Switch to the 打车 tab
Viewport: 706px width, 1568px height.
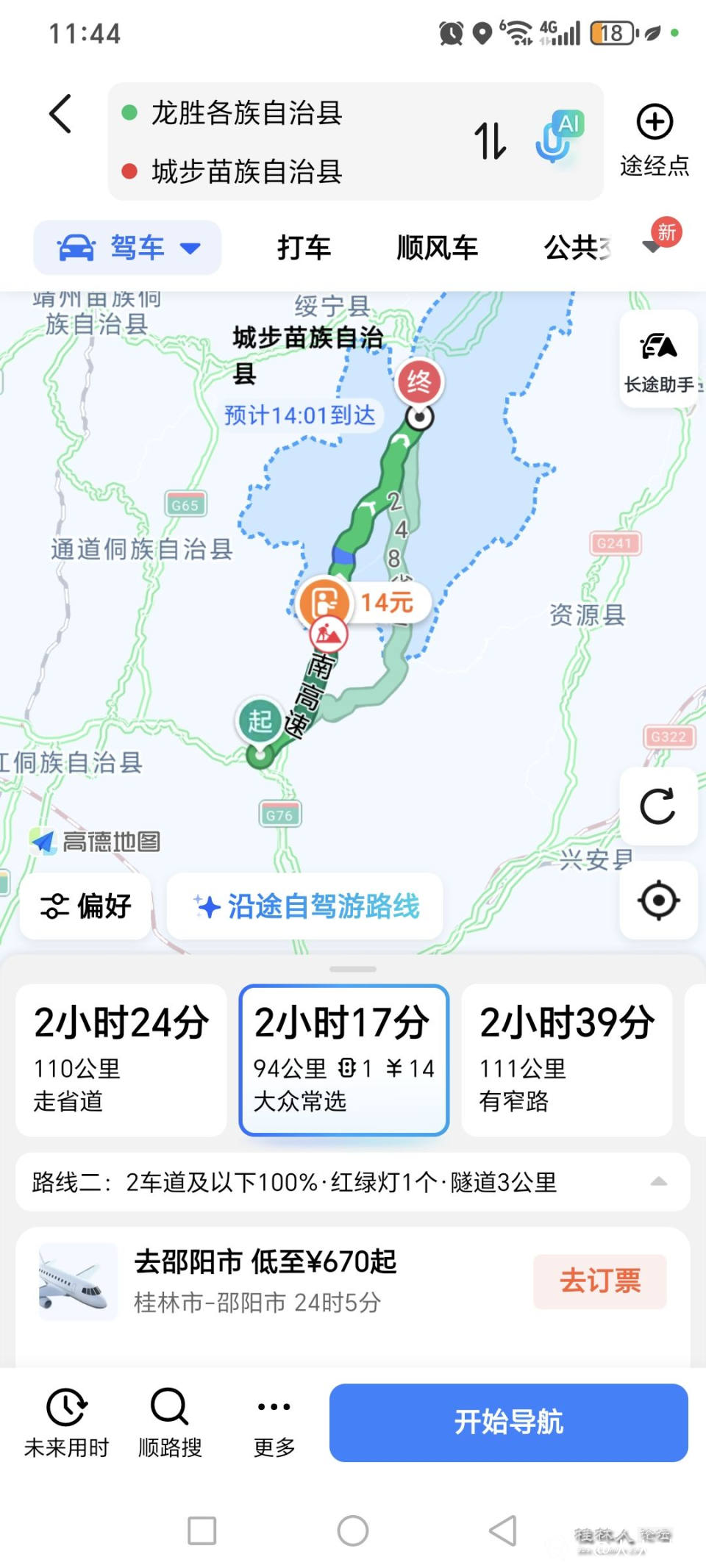304,248
